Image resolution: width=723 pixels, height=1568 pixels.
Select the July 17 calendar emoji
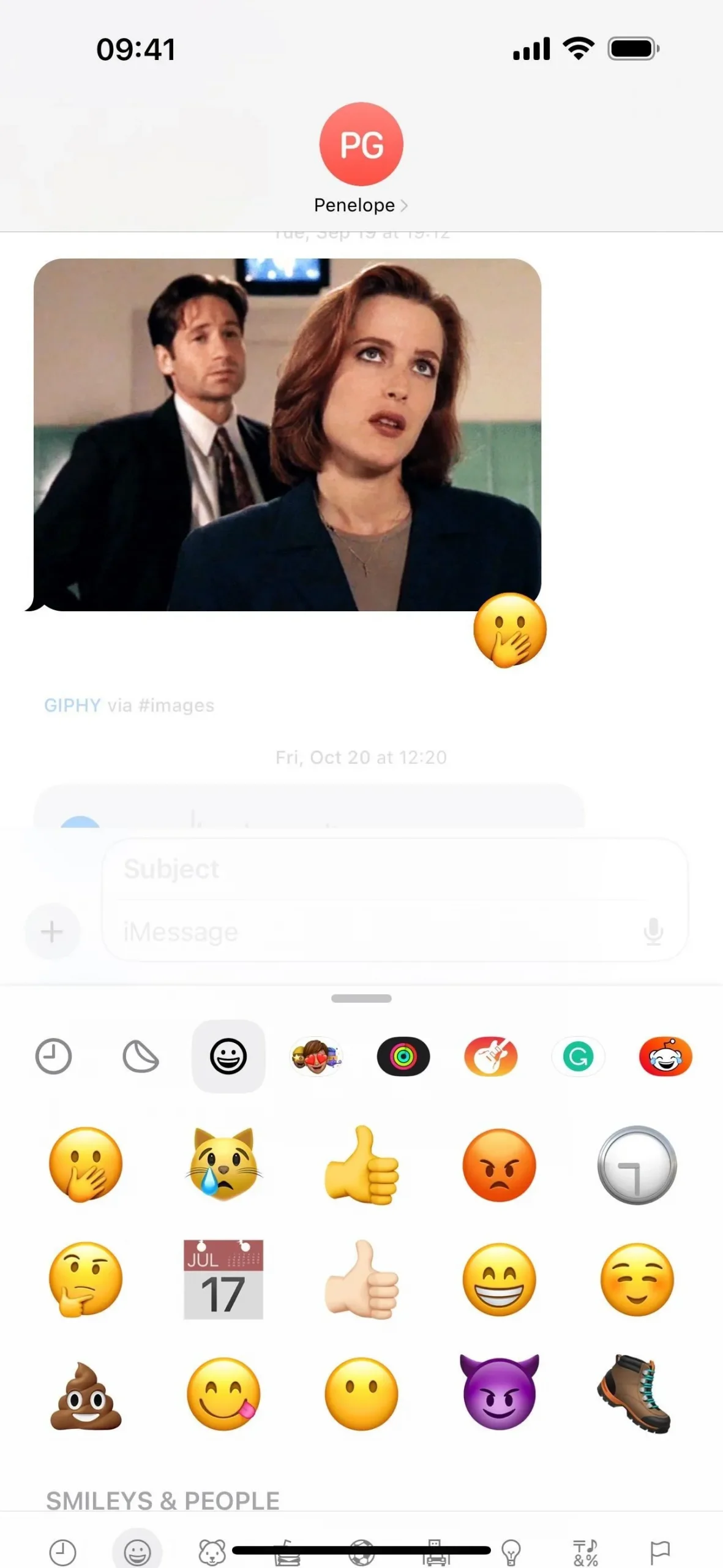coord(224,1280)
